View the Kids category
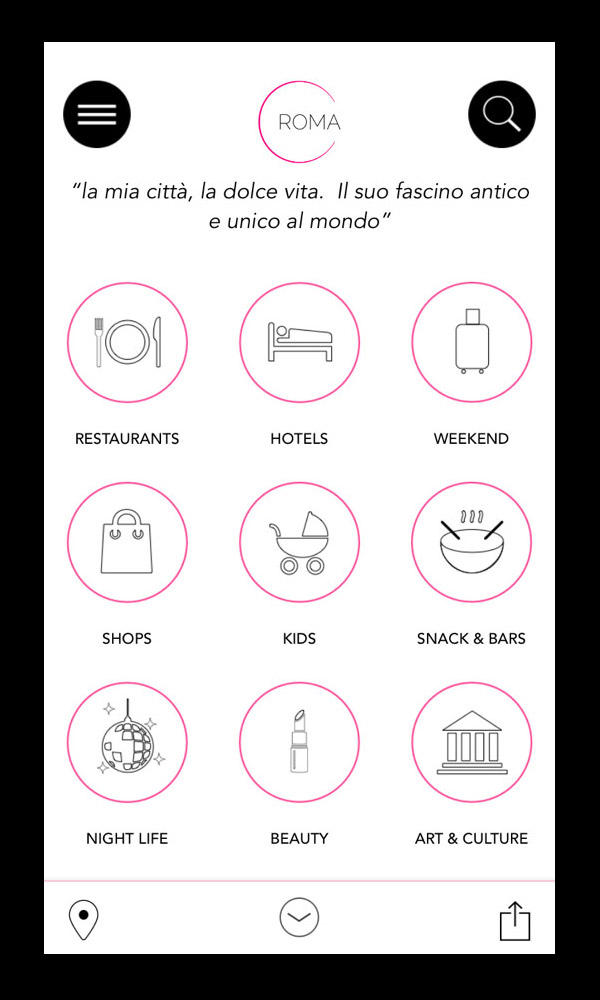Image resolution: width=600 pixels, height=1000 pixels. tap(299, 542)
